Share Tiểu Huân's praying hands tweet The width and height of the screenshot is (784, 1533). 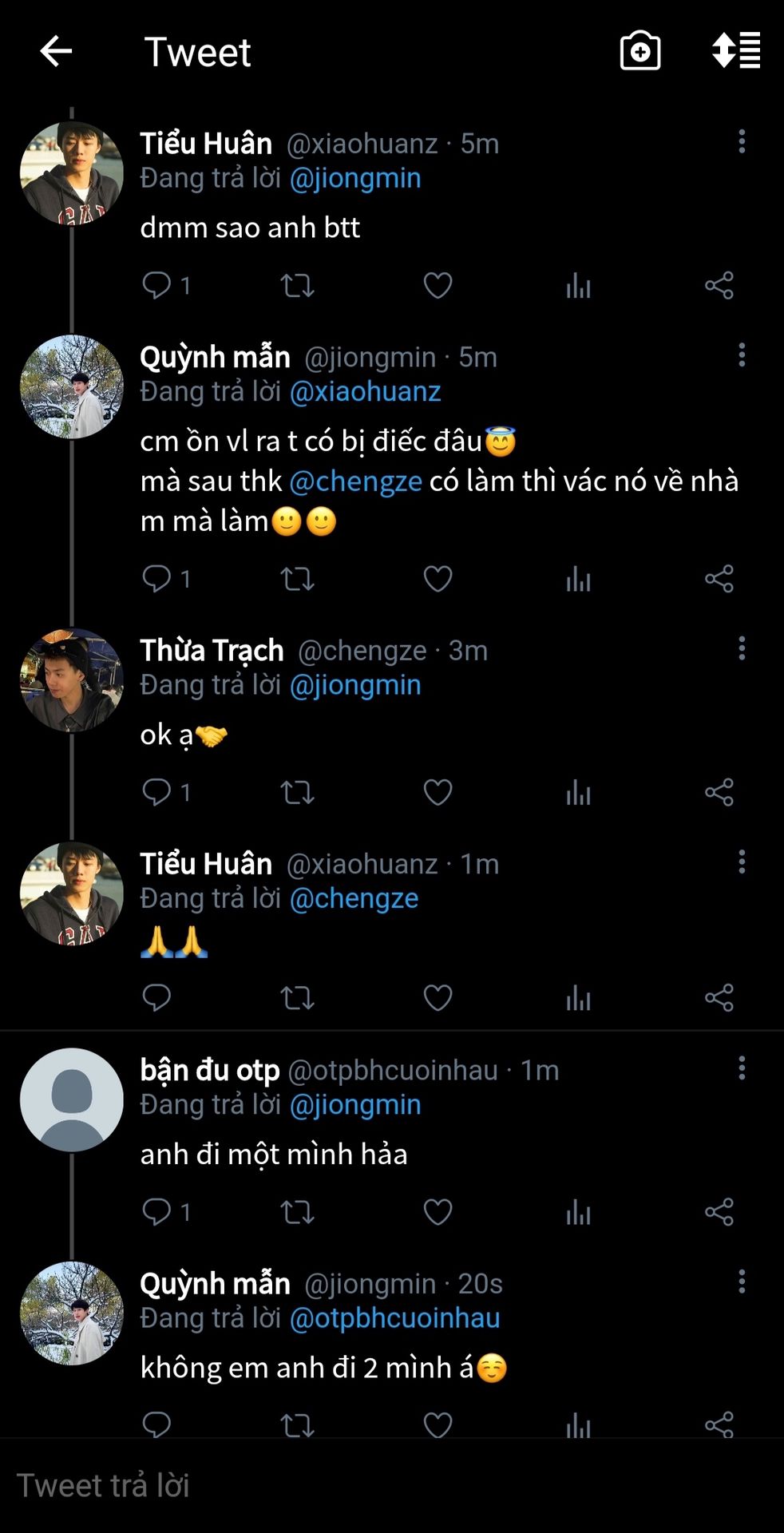pyautogui.click(x=719, y=997)
